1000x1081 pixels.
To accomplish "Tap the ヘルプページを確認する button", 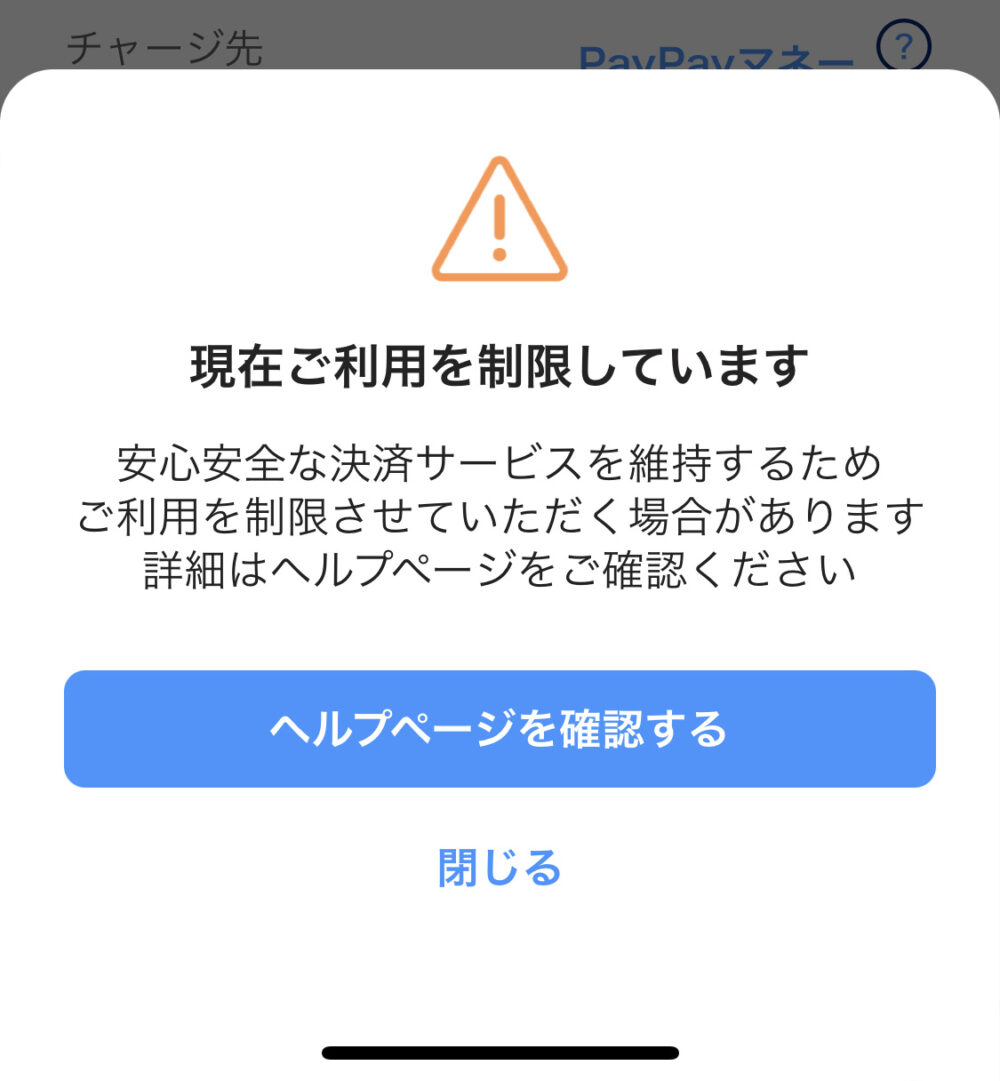I will pos(499,729).
